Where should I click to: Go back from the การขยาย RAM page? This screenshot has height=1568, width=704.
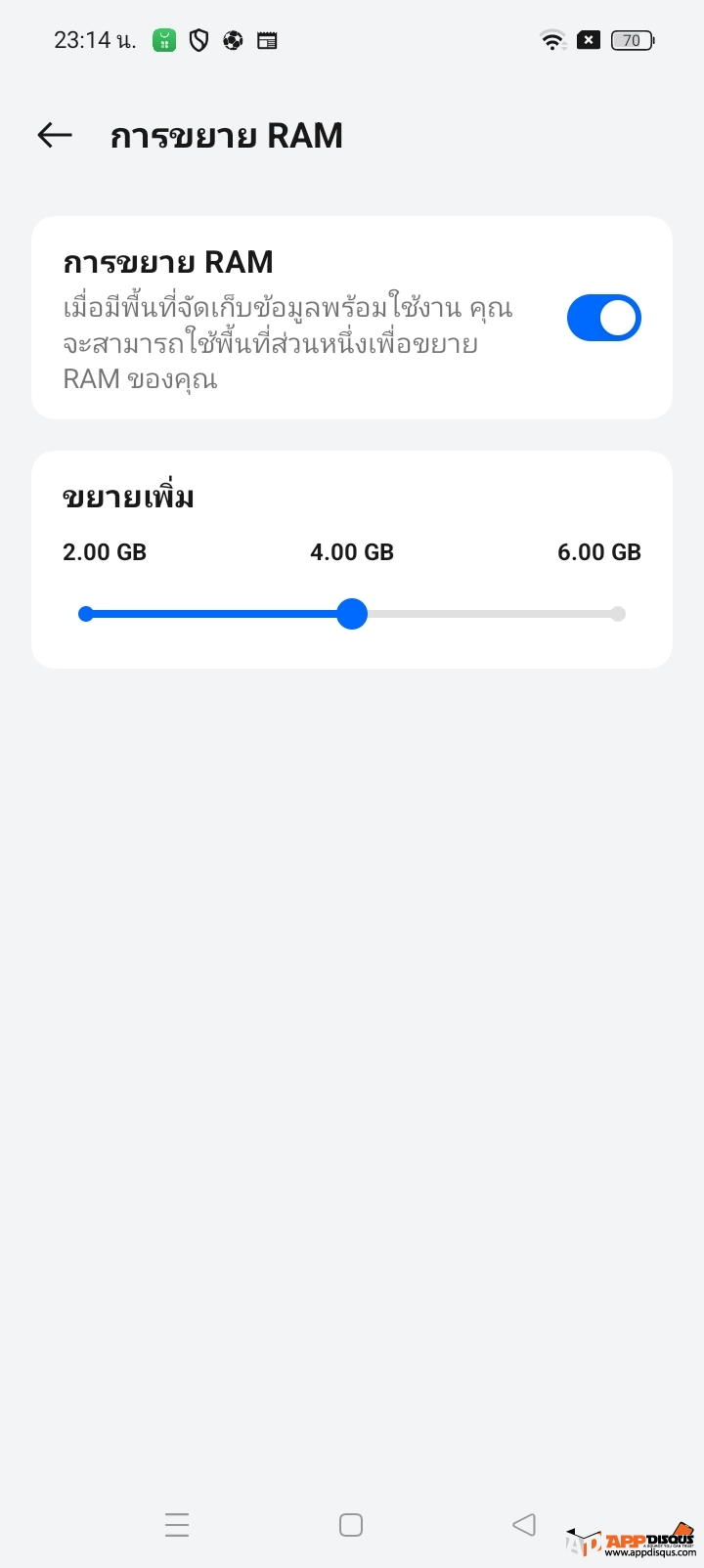click(55, 135)
